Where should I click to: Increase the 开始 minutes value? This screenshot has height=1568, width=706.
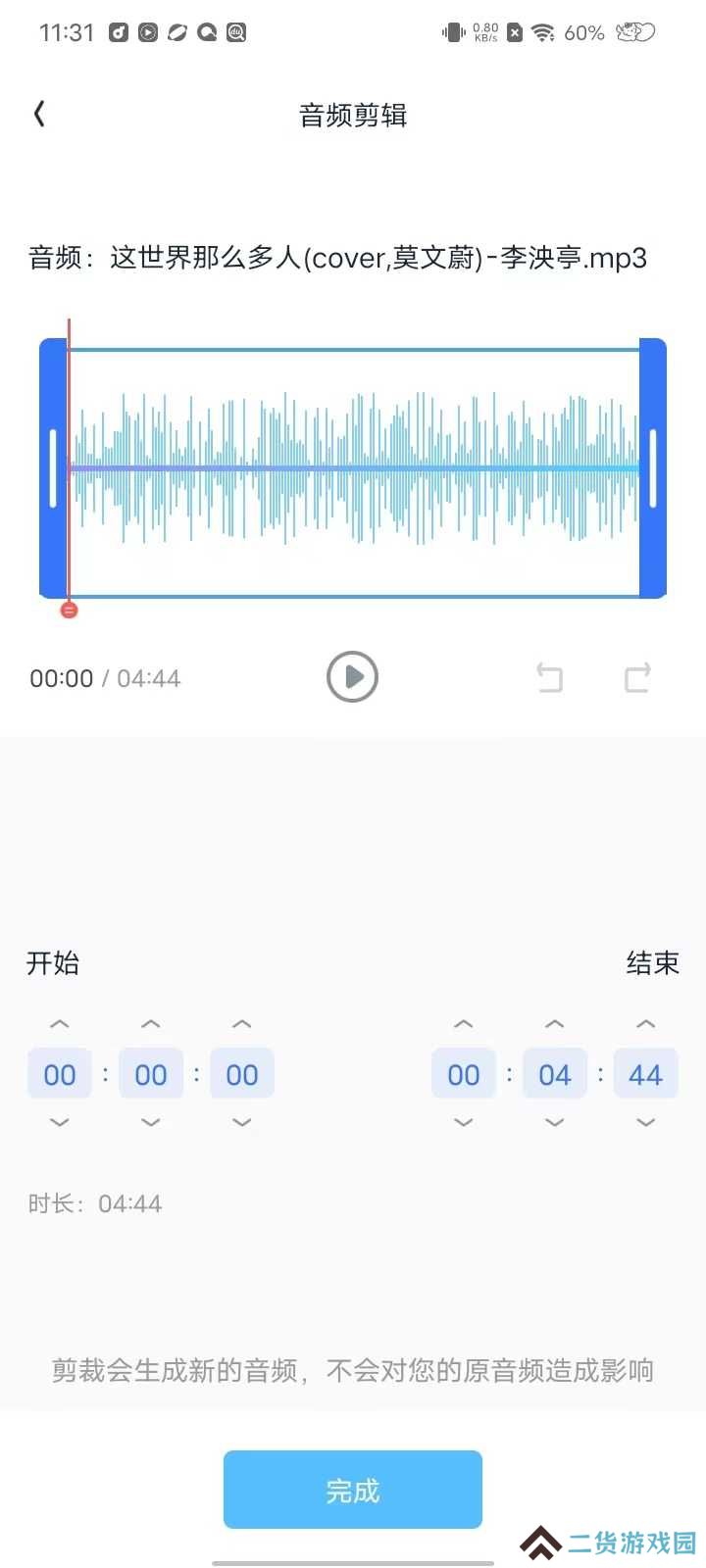[x=151, y=1024]
